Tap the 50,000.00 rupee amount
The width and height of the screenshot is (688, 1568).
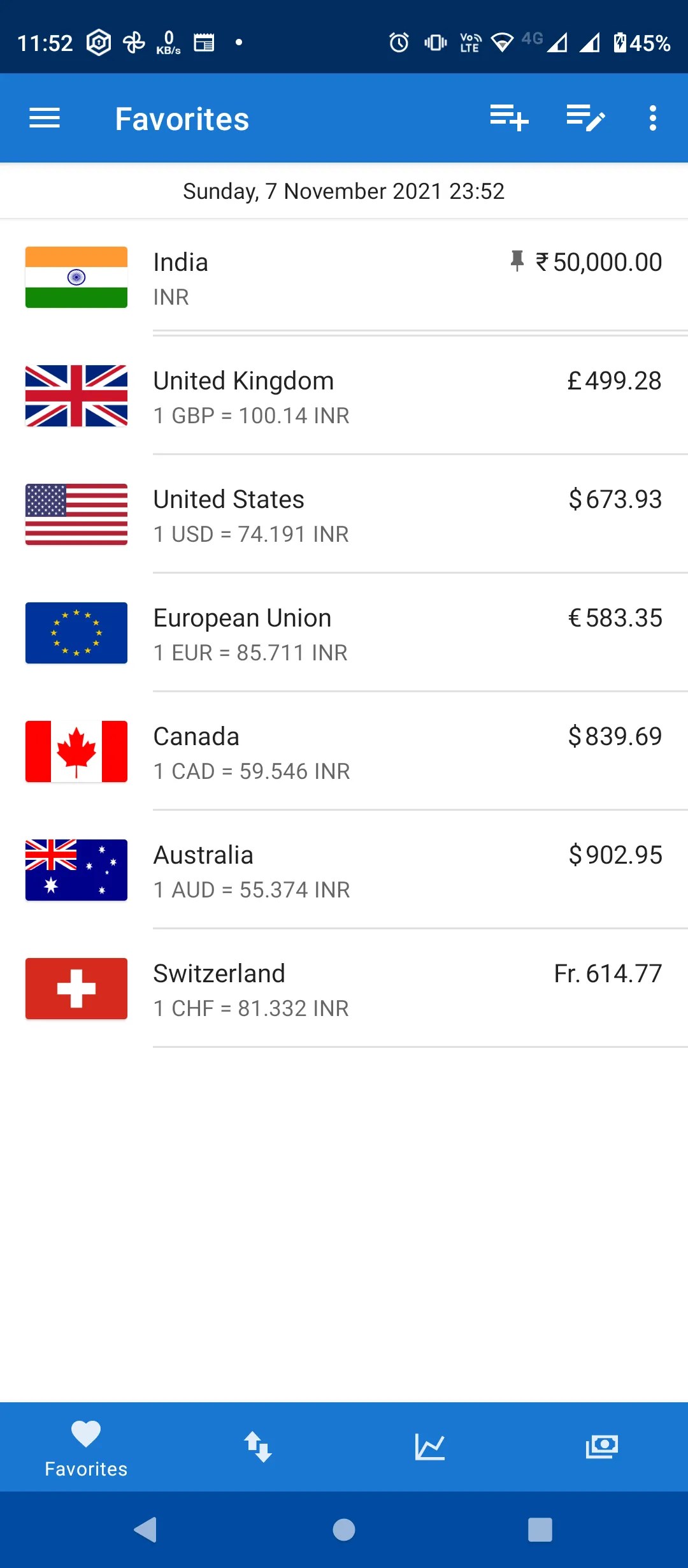pos(599,261)
